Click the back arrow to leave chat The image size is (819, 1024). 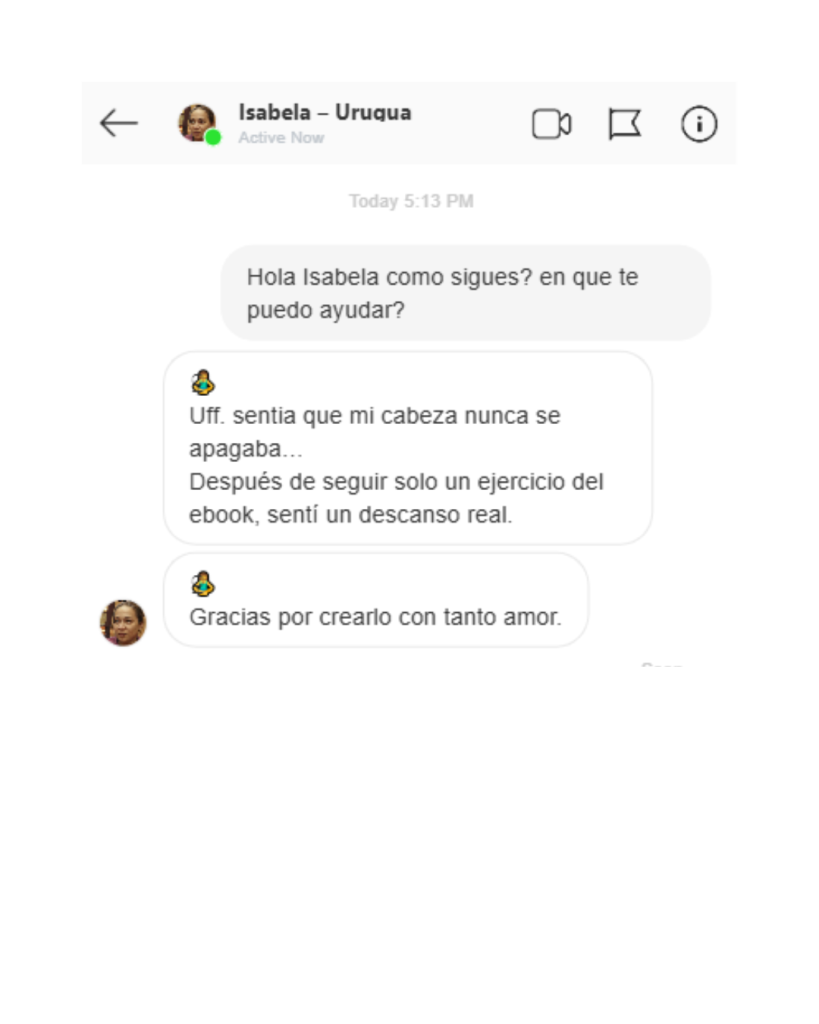pyautogui.click(x=118, y=124)
